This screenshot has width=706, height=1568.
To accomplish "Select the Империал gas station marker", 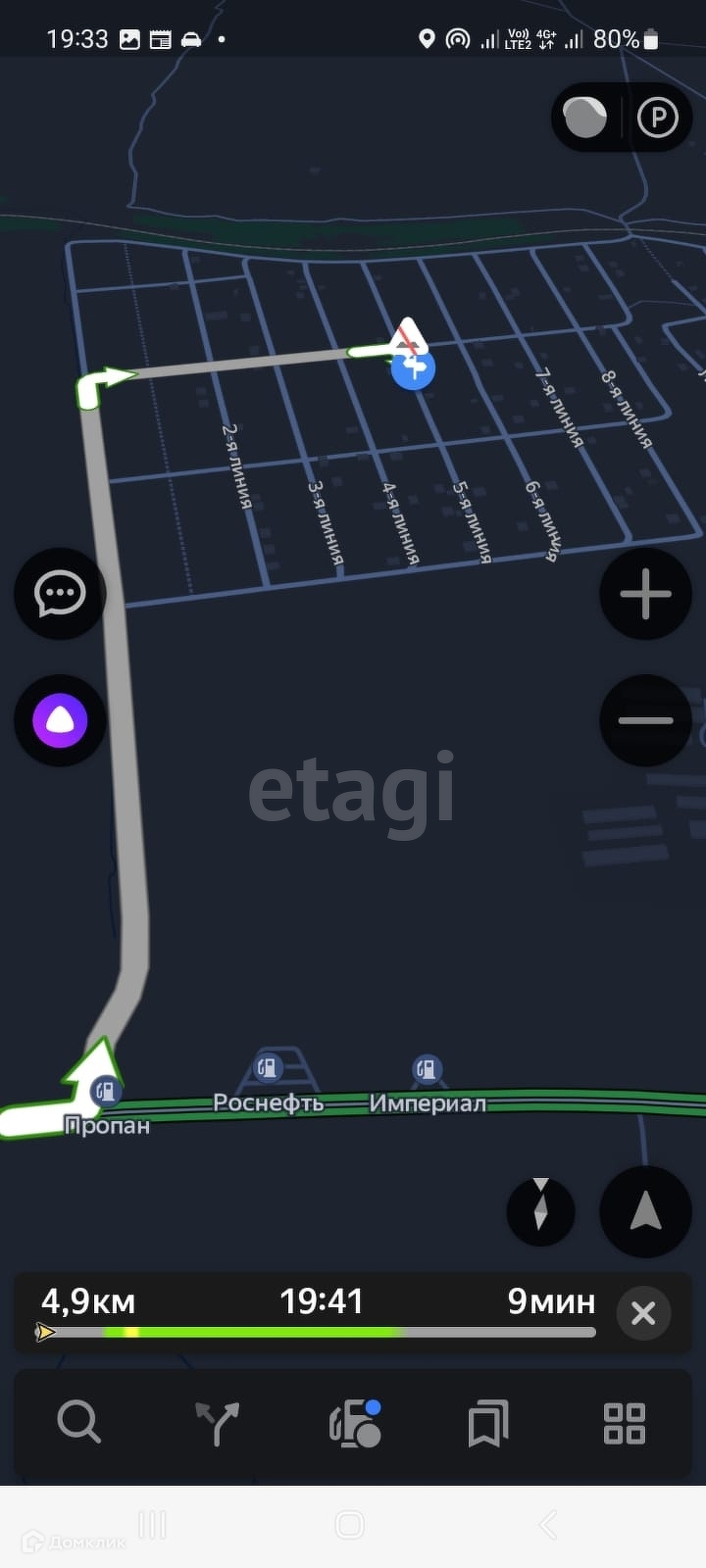I will point(427,1069).
